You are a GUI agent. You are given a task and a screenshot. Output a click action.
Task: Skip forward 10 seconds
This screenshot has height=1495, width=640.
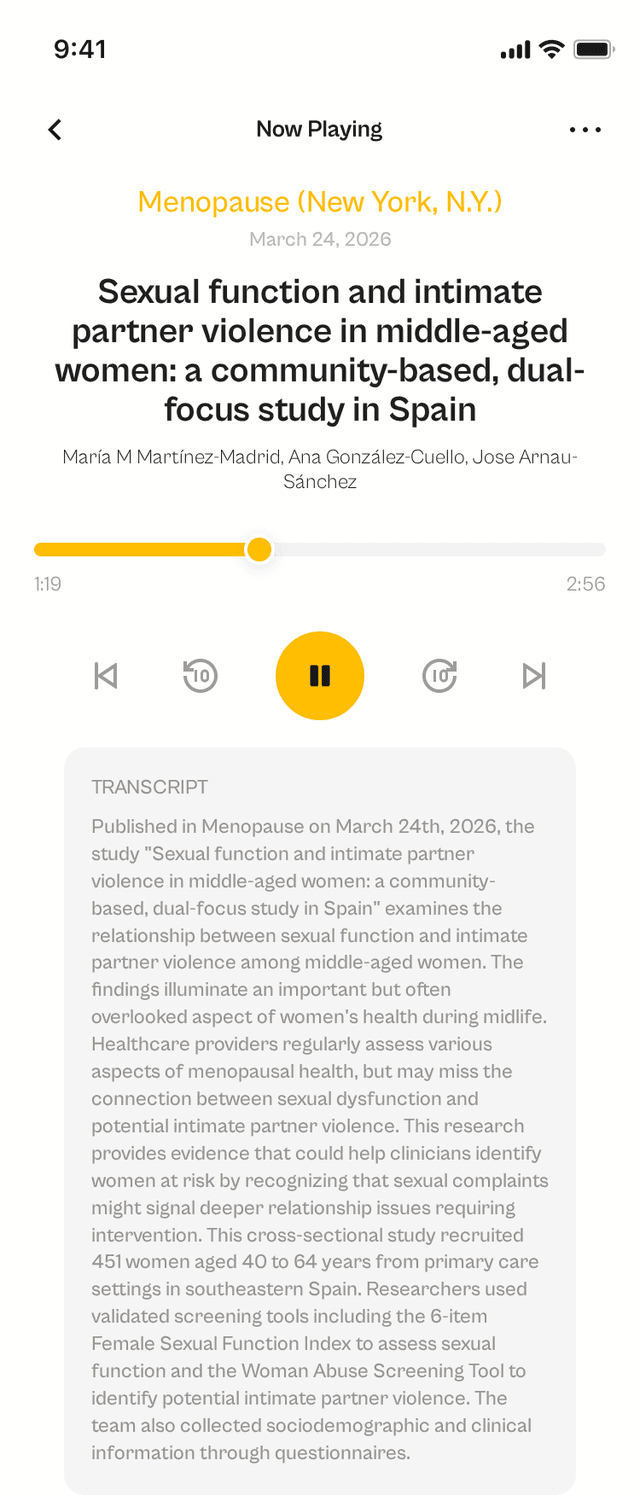pyautogui.click(x=439, y=676)
